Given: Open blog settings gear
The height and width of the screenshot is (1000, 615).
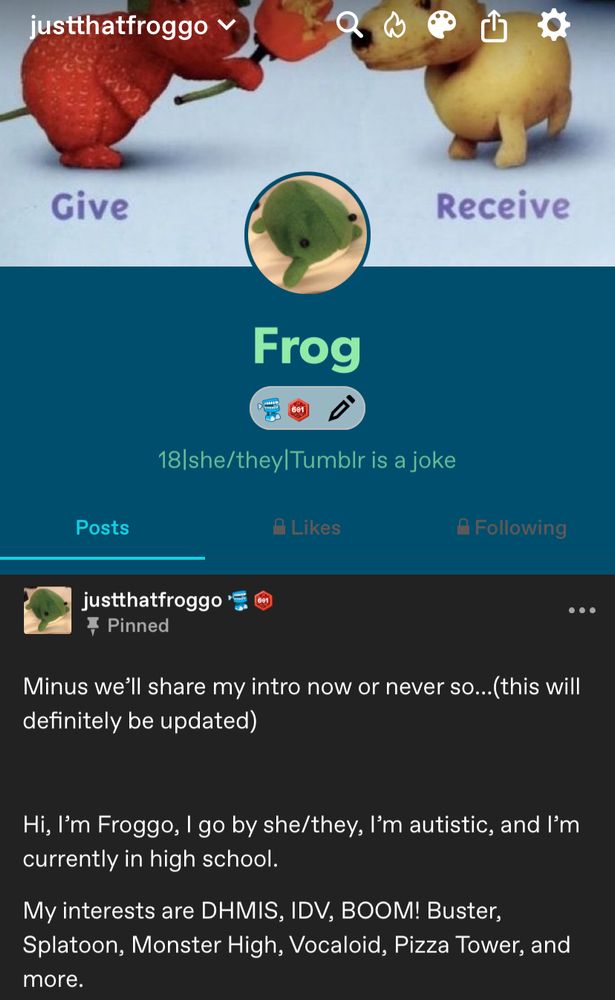Looking at the screenshot, I should tap(553, 26).
